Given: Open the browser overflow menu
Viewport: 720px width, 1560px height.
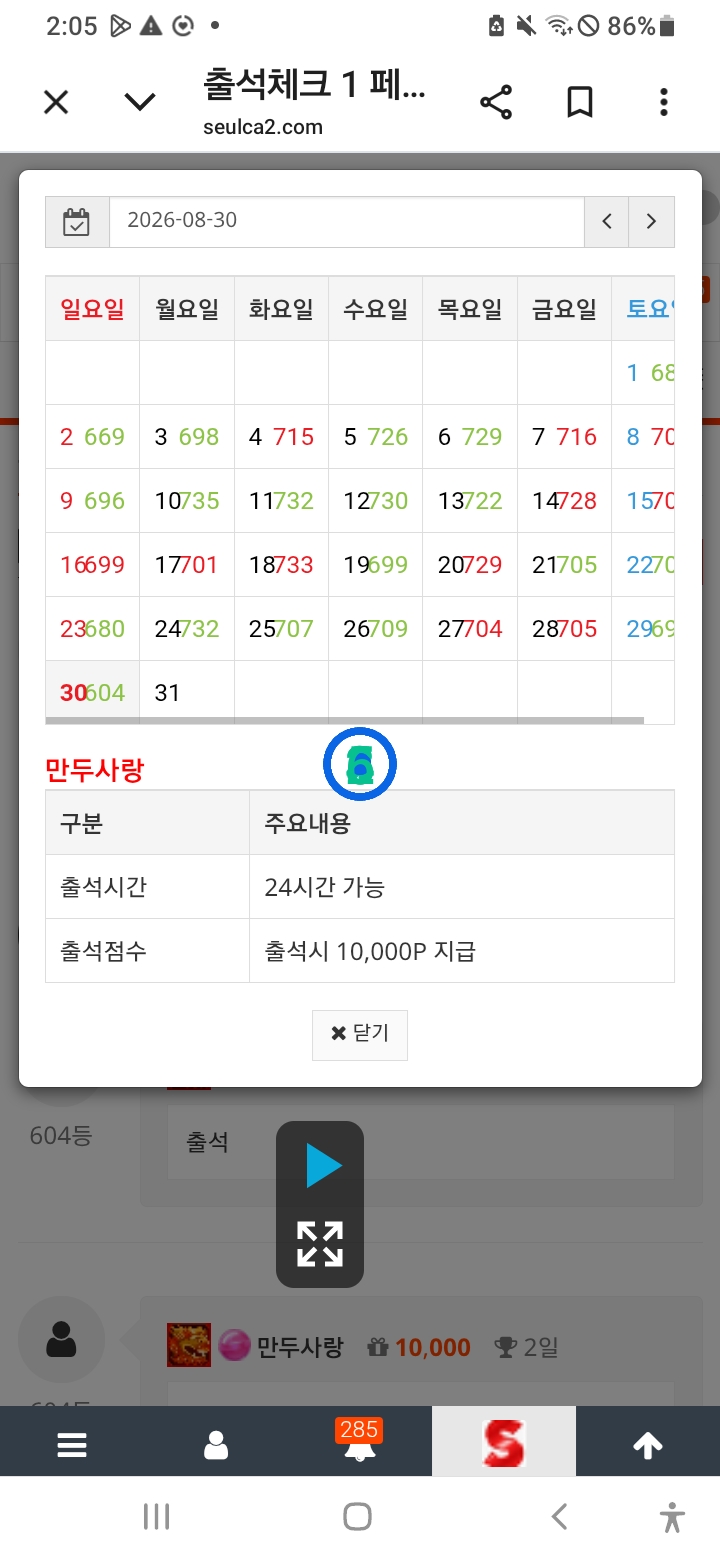Looking at the screenshot, I should (664, 102).
